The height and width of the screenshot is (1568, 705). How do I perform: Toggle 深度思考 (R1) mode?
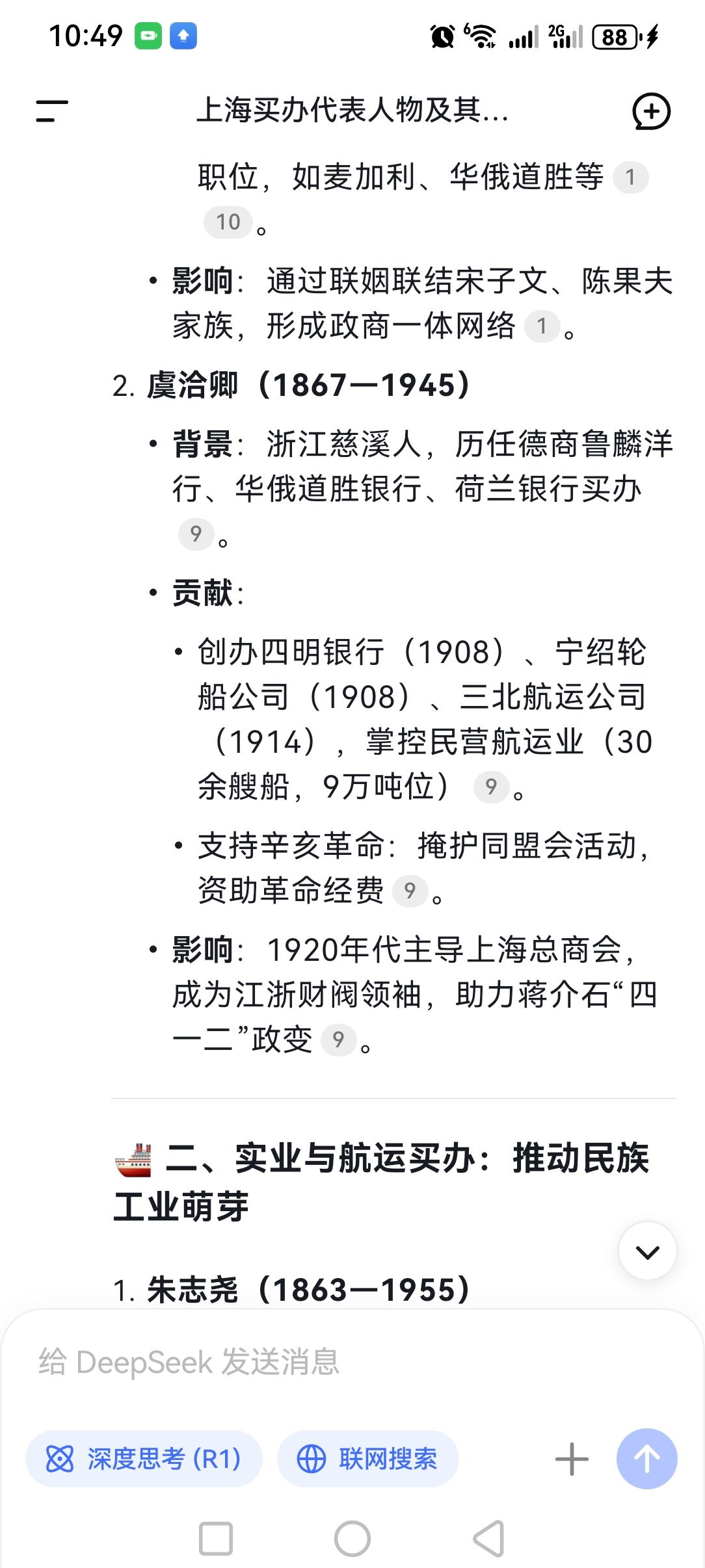pyautogui.click(x=144, y=1459)
